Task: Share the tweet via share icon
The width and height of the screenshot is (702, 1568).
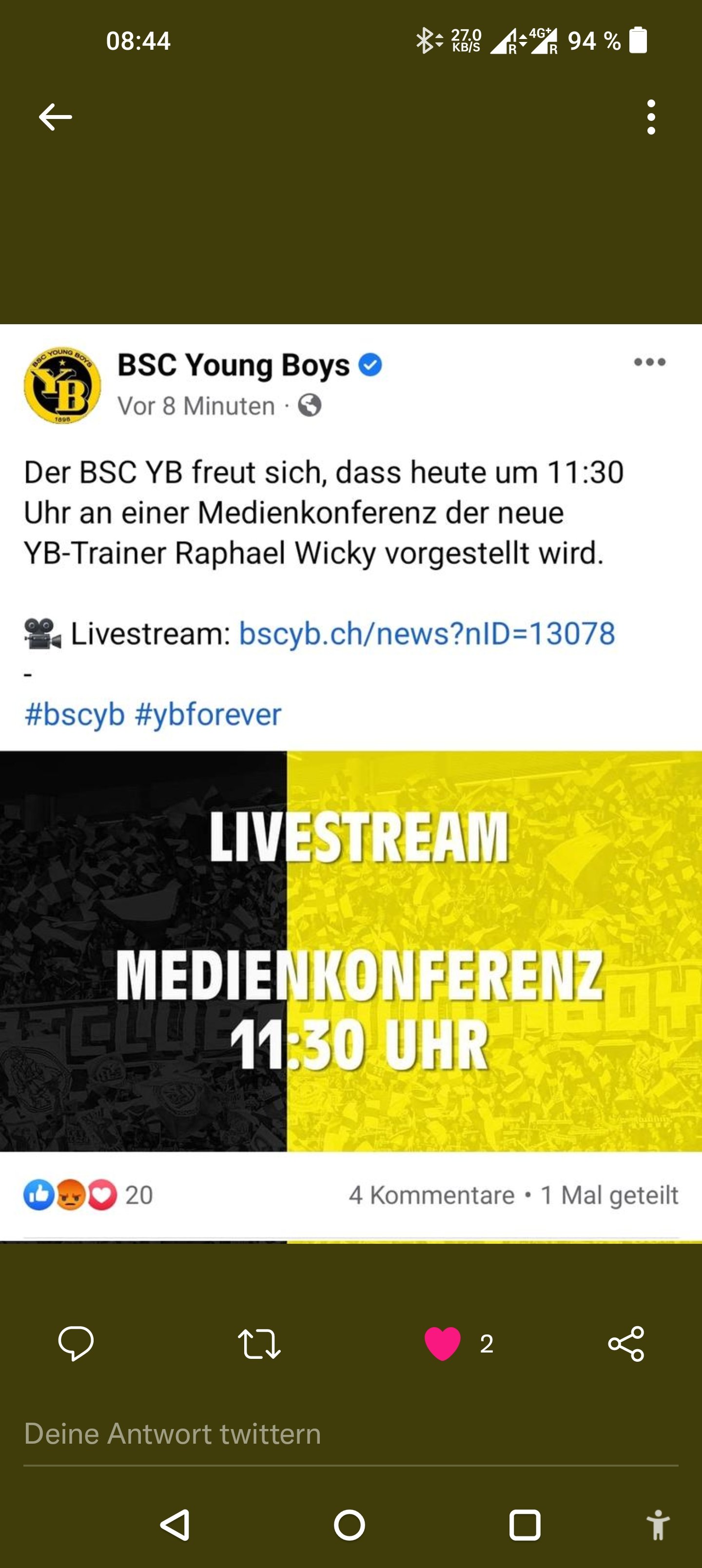Action: (x=626, y=1343)
